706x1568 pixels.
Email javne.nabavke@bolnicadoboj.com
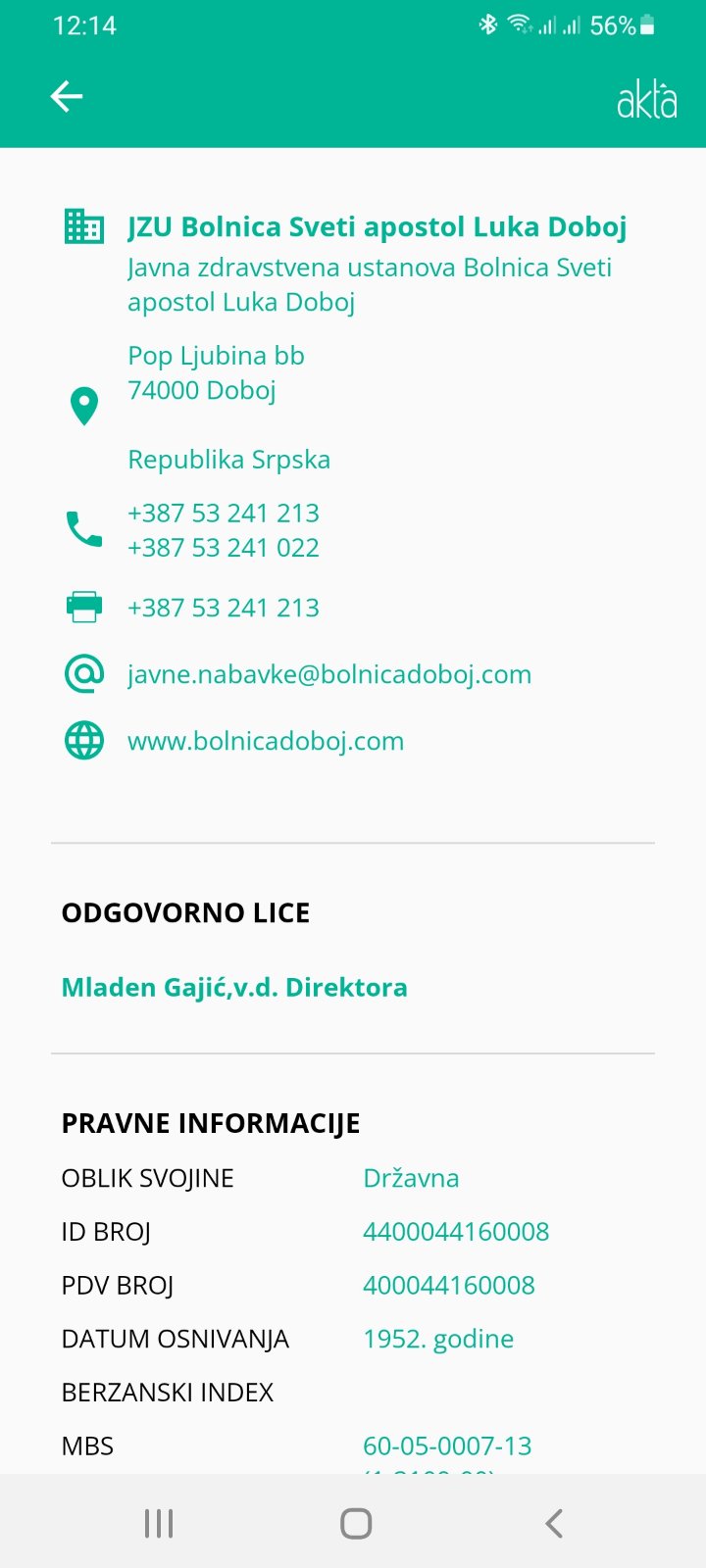329,674
